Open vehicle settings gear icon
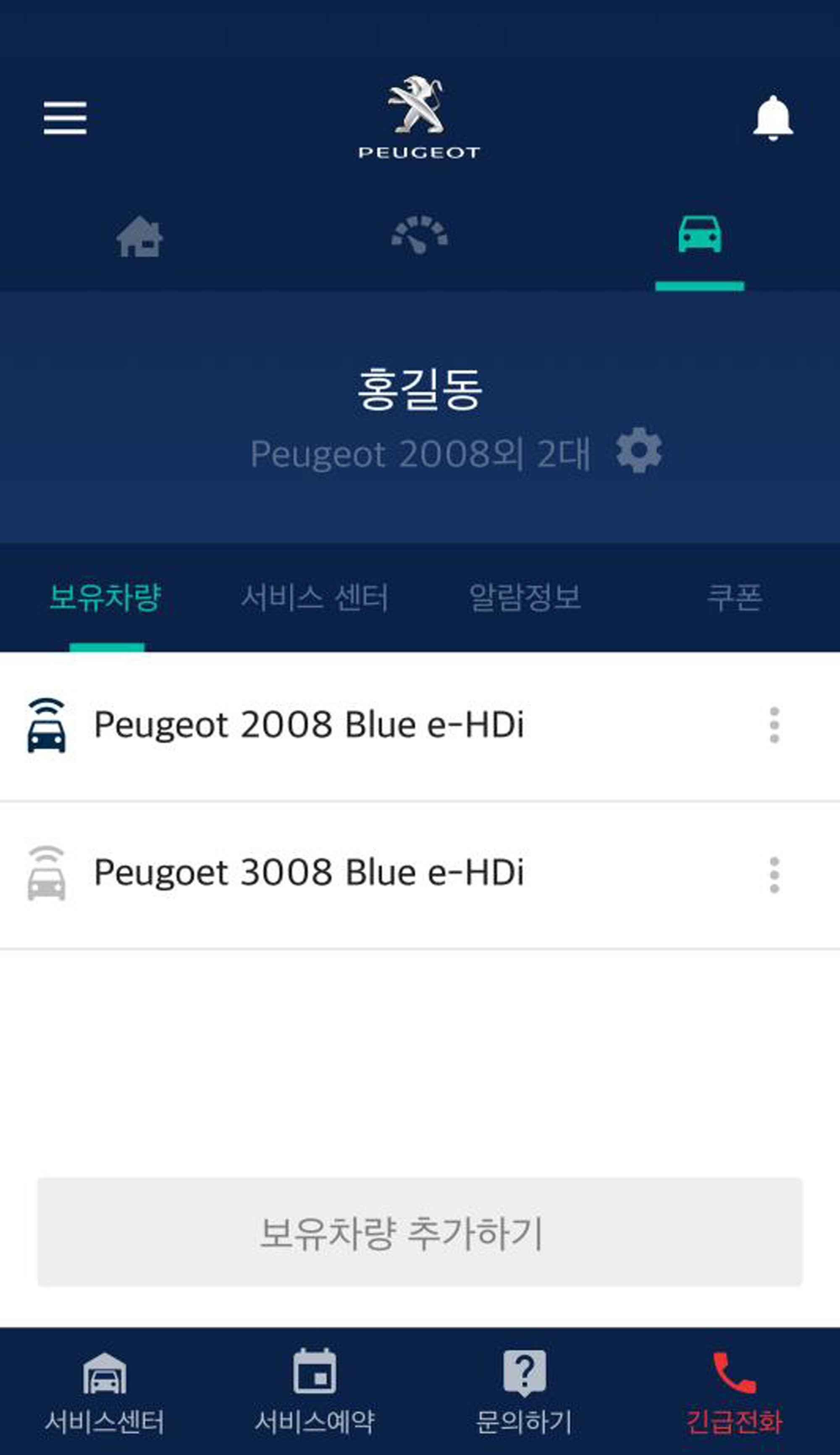 coord(639,450)
